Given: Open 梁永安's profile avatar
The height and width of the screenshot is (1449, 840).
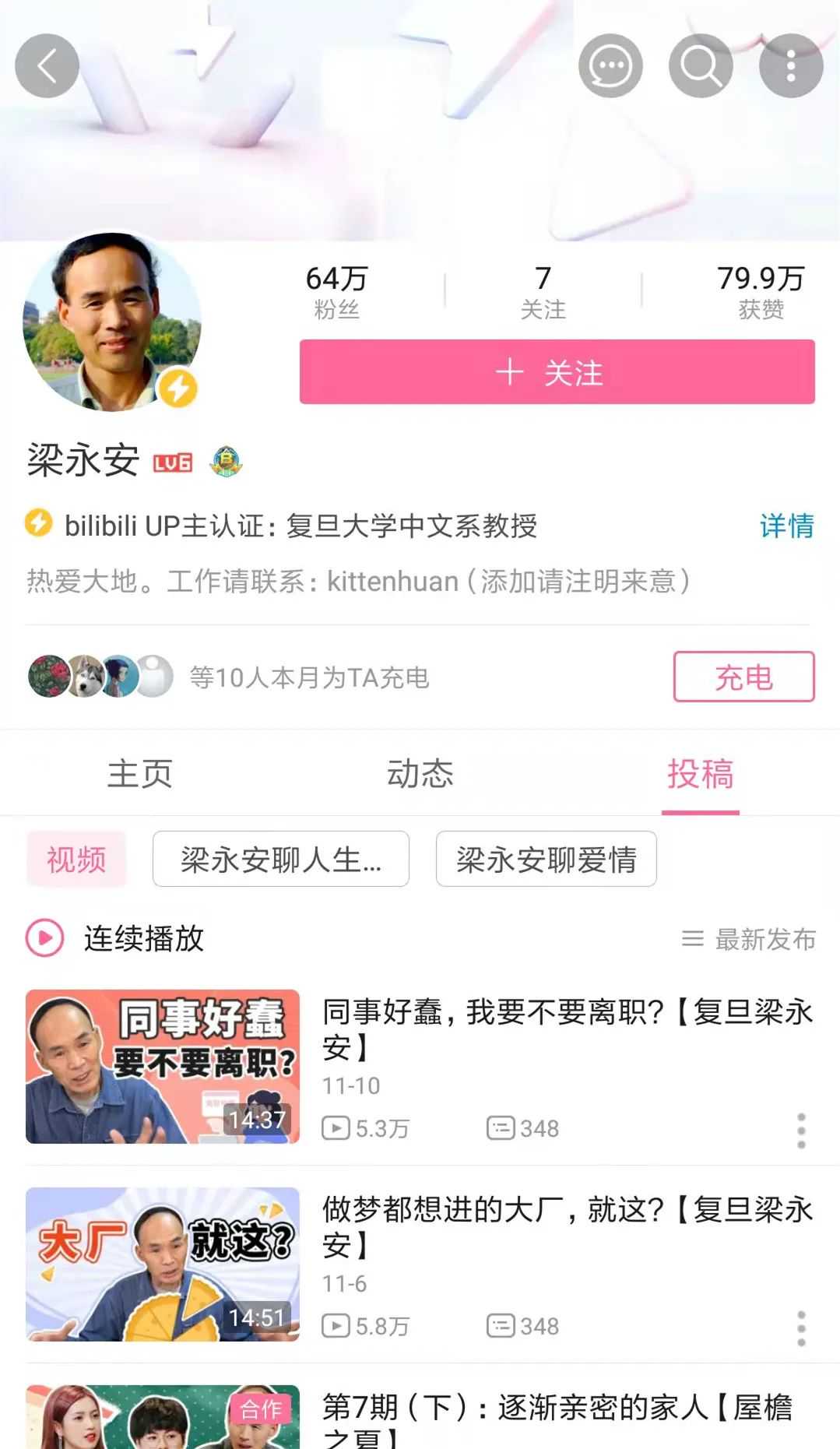Looking at the screenshot, I should tap(111, 322).
